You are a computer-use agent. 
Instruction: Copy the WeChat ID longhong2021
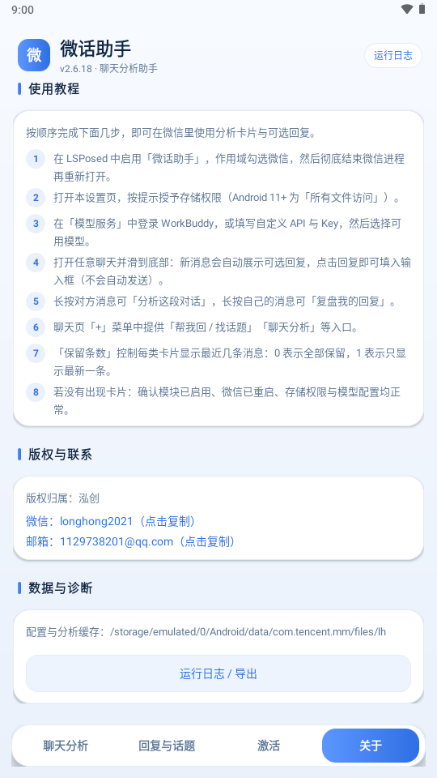point(111,521)
